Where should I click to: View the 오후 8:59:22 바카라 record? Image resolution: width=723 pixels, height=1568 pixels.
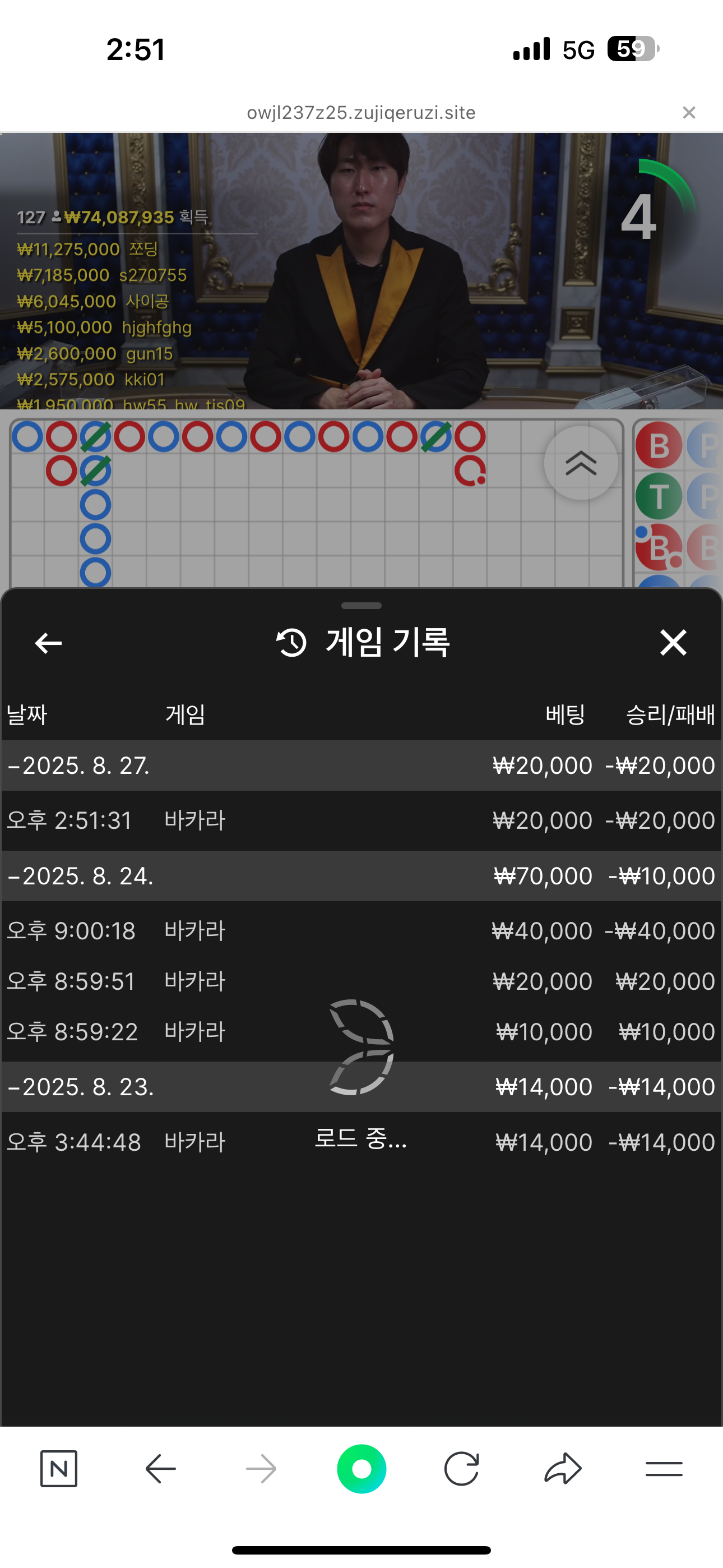tap(359, 1032)
